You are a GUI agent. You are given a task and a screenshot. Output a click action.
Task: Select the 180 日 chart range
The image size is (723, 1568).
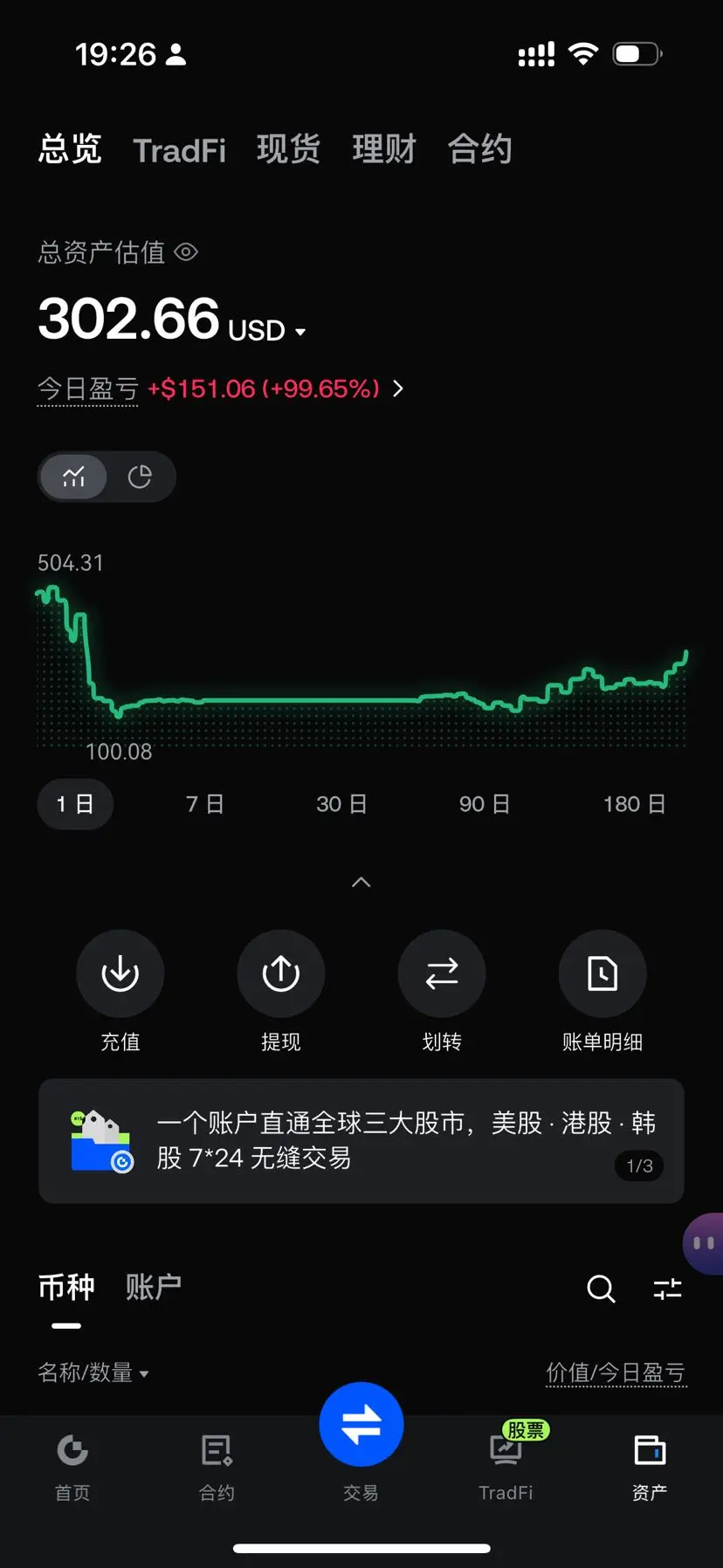click(635, 804)
